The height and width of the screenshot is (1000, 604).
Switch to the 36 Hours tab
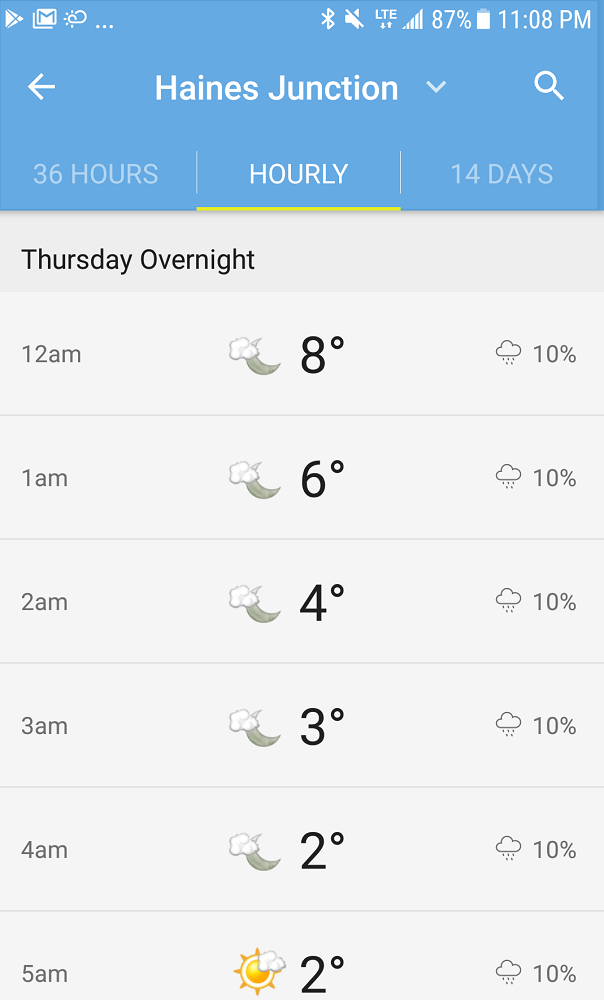coord(96,174)
